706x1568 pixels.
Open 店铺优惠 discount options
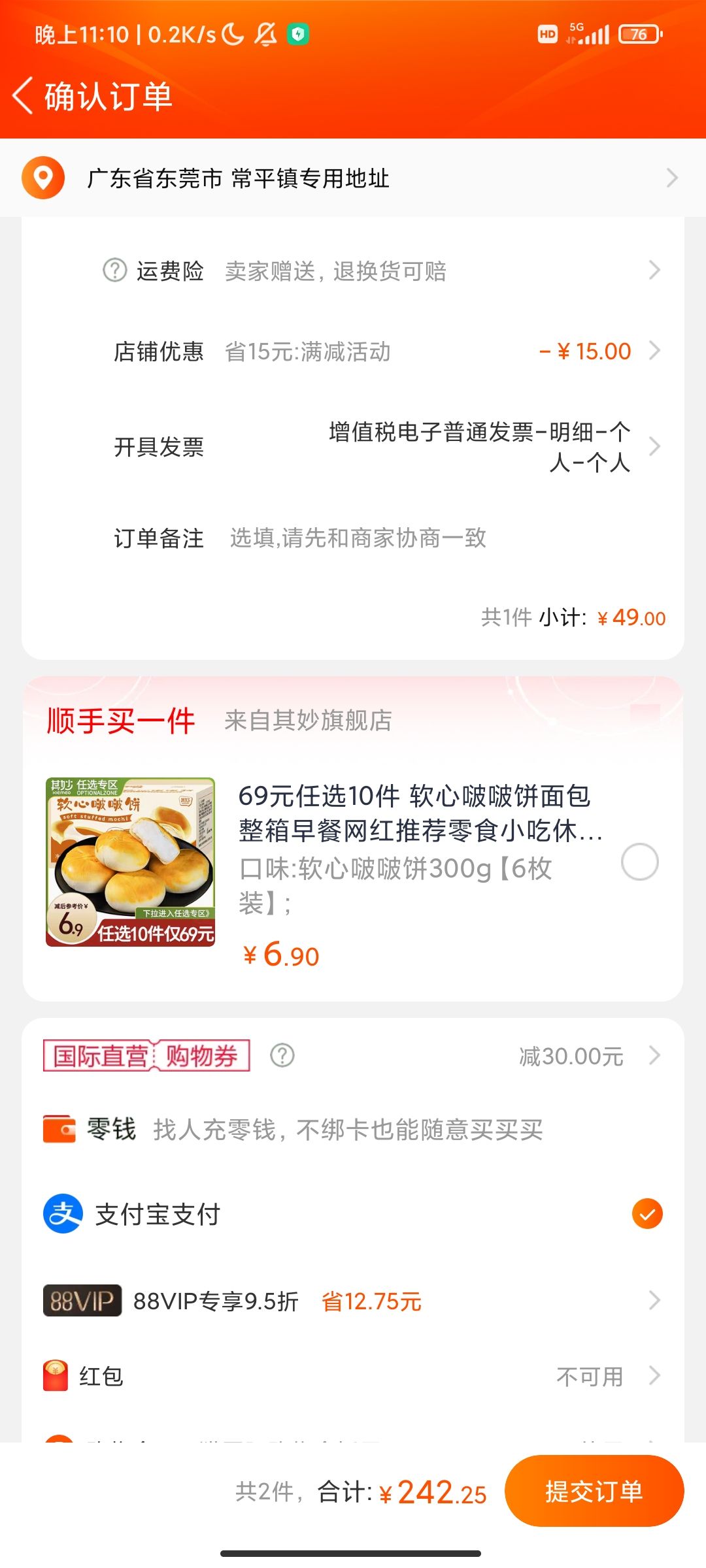point(387,351)
